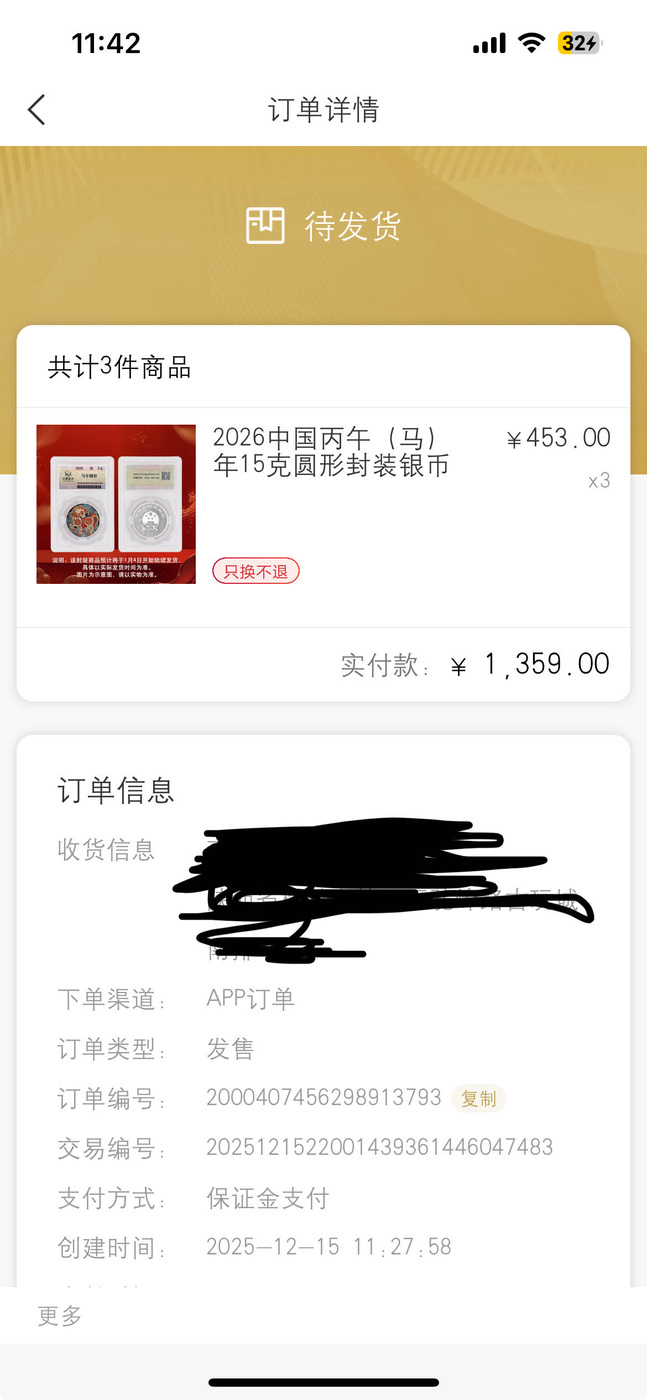Viewport: 647px width, 1400px height.
Task: Tap the 更多 button at the bottom
Action: coord(60,1315)
